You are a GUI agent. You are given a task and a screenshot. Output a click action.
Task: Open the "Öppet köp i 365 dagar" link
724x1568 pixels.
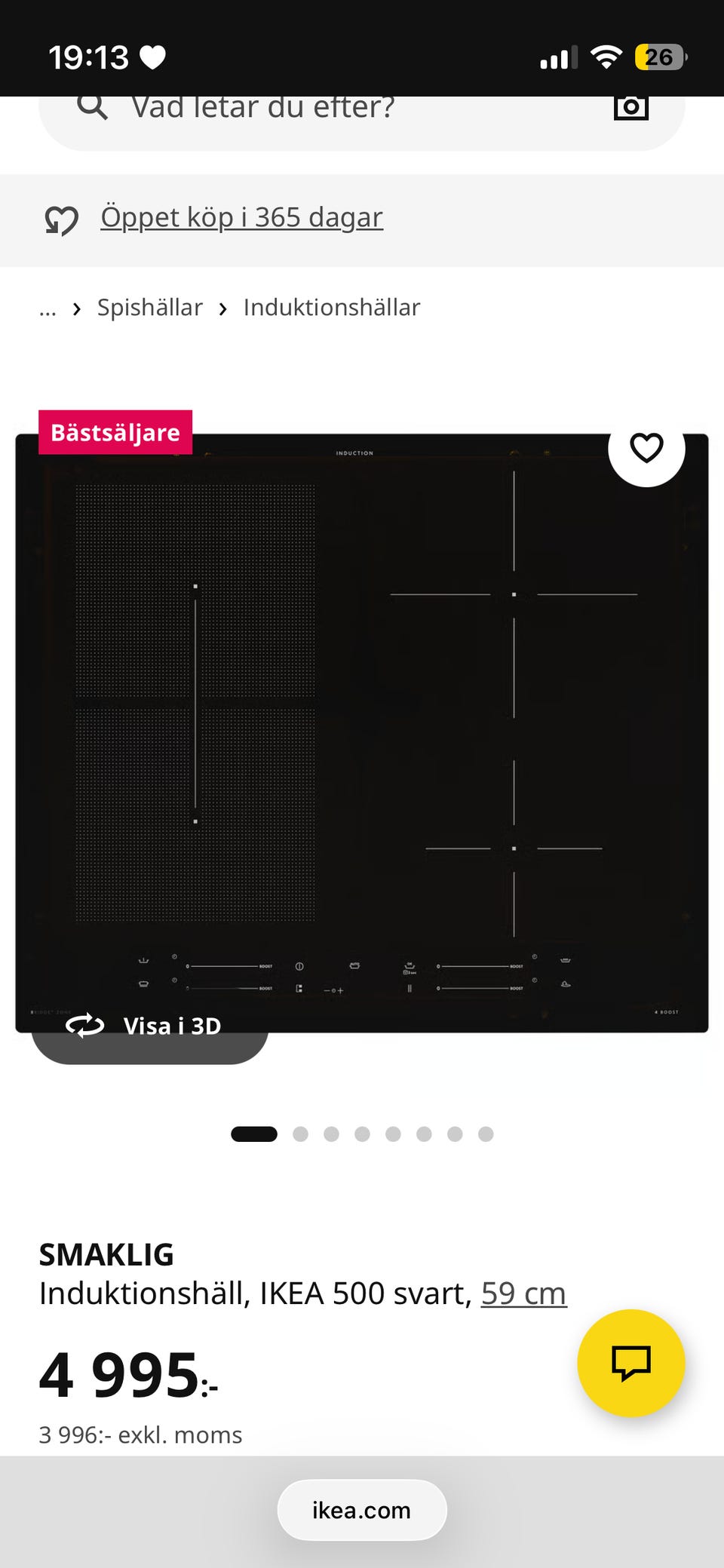[241, 218]
